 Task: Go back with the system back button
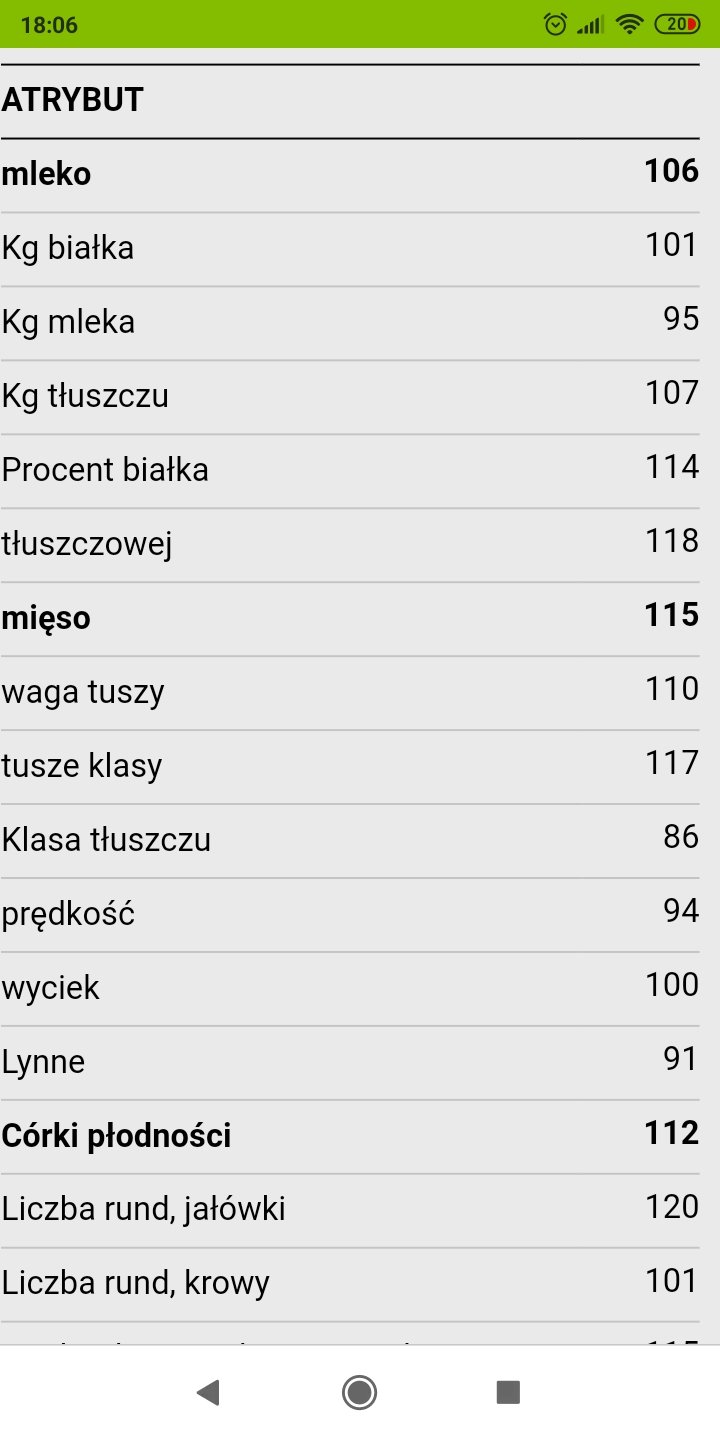click(x=208, y=1392)
